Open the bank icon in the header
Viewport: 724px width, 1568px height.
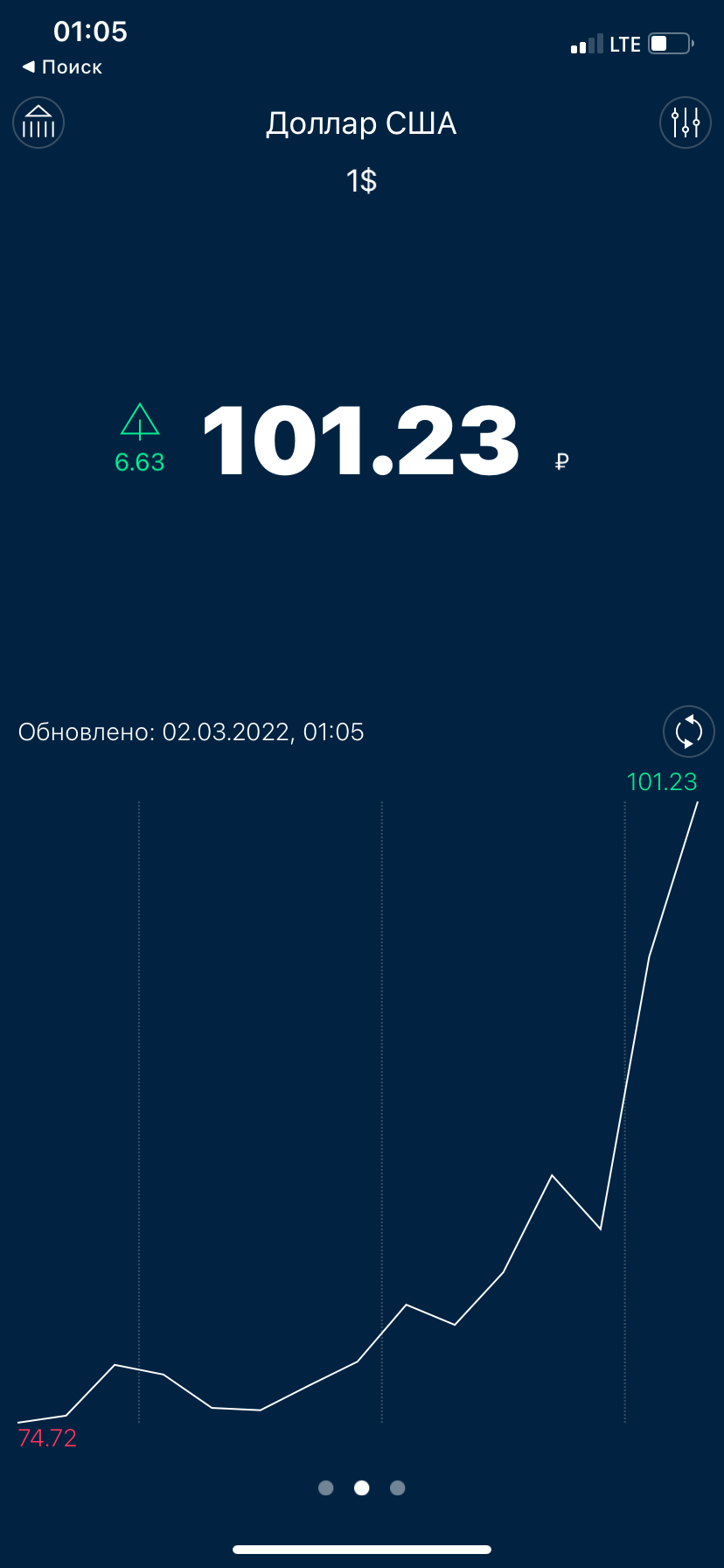(x=38, y=122)
